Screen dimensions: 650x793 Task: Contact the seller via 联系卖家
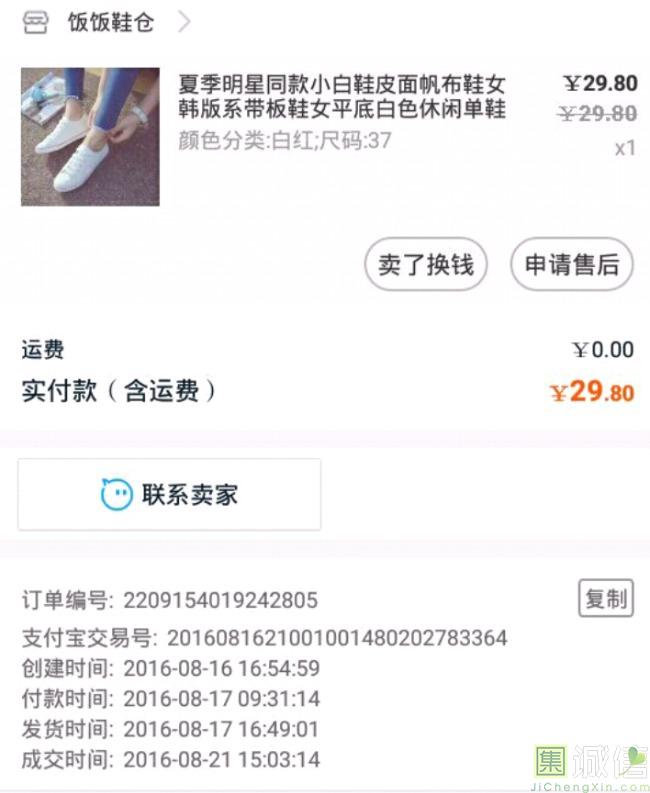[x=169, y=494]
